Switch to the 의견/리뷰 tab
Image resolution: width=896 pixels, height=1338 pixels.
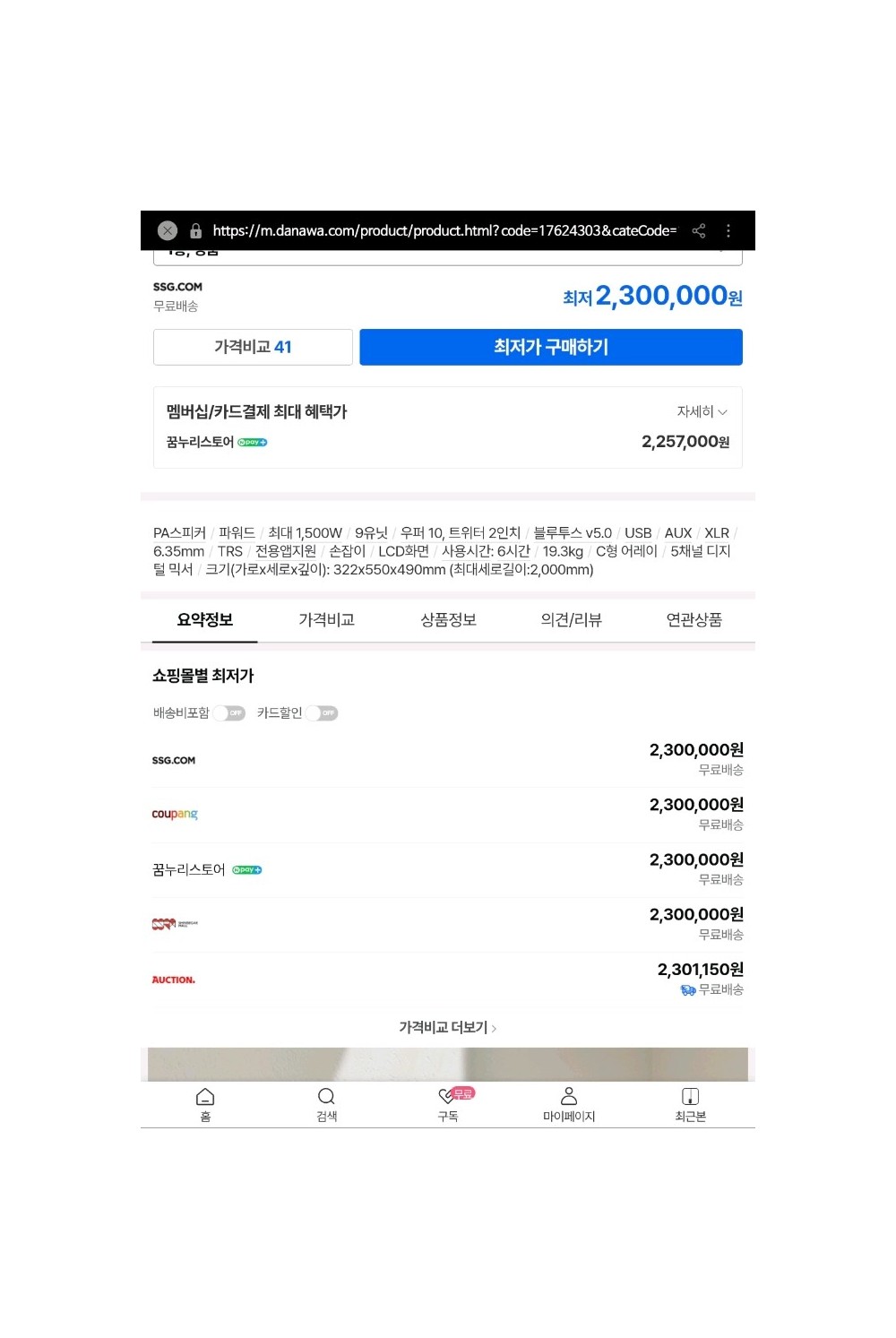[x=571, y=619]
